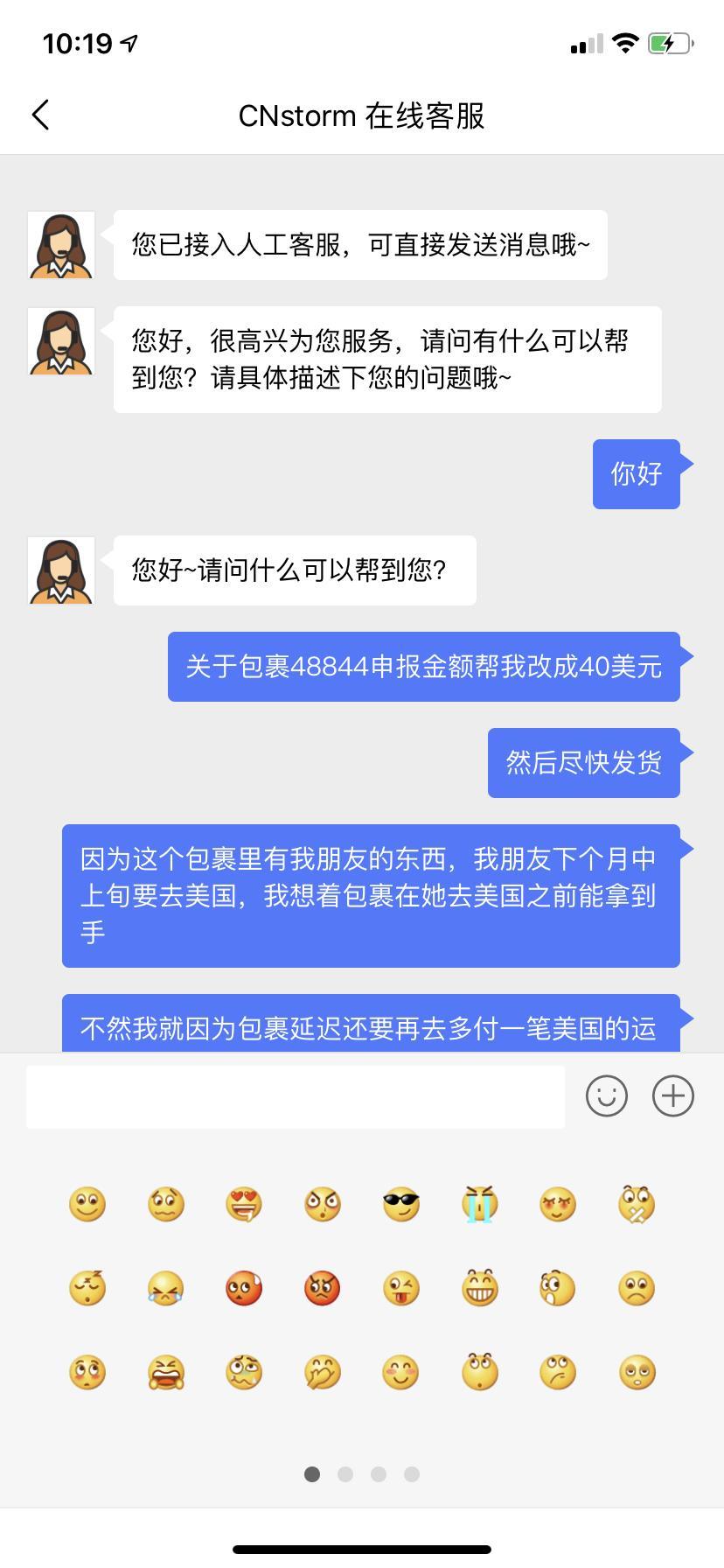Insert the thinking face emoji
Viewport: 724px width, 1568px height.
[558, 1372]
